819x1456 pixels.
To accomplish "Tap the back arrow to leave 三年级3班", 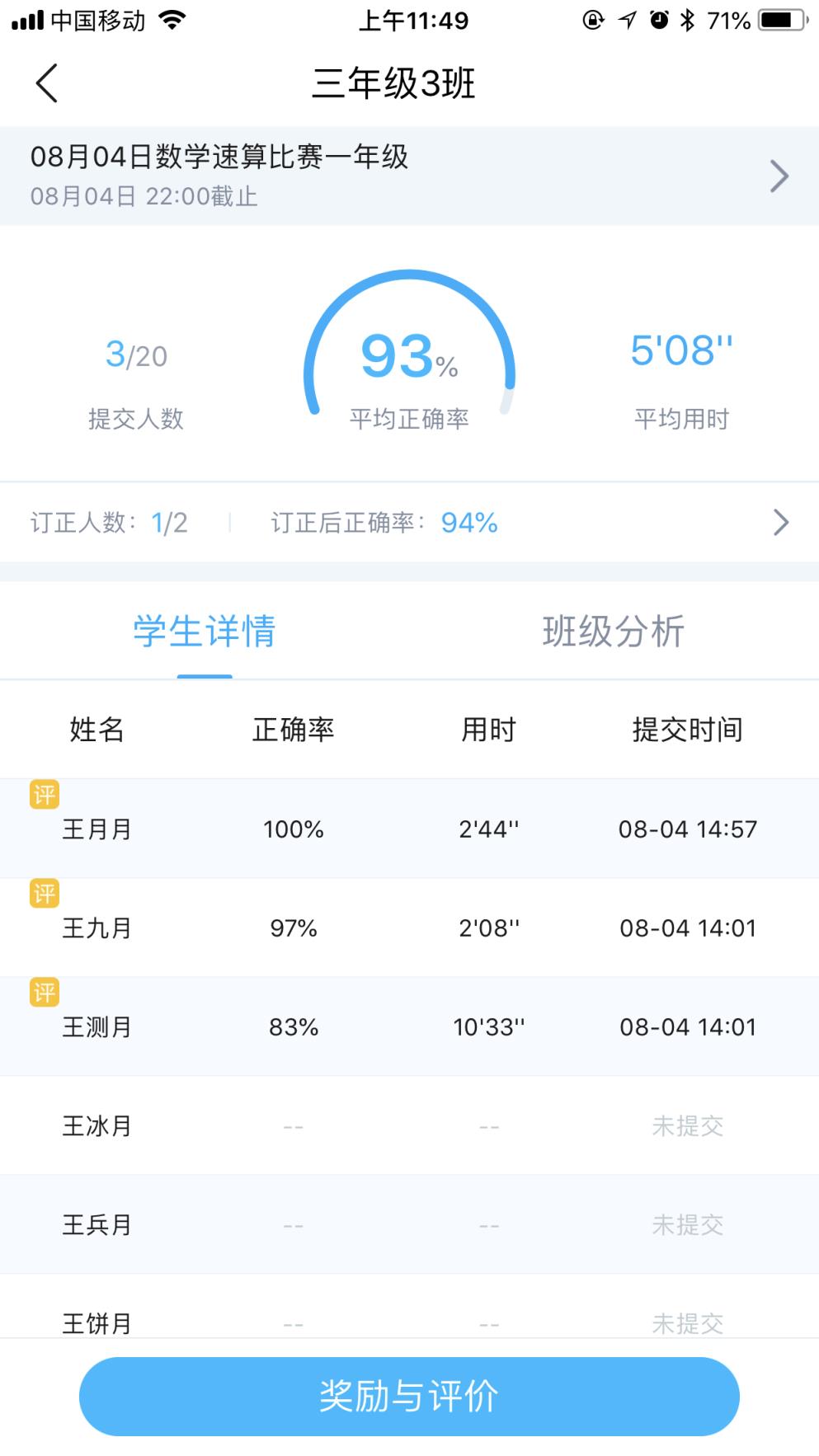I will 46,82.
